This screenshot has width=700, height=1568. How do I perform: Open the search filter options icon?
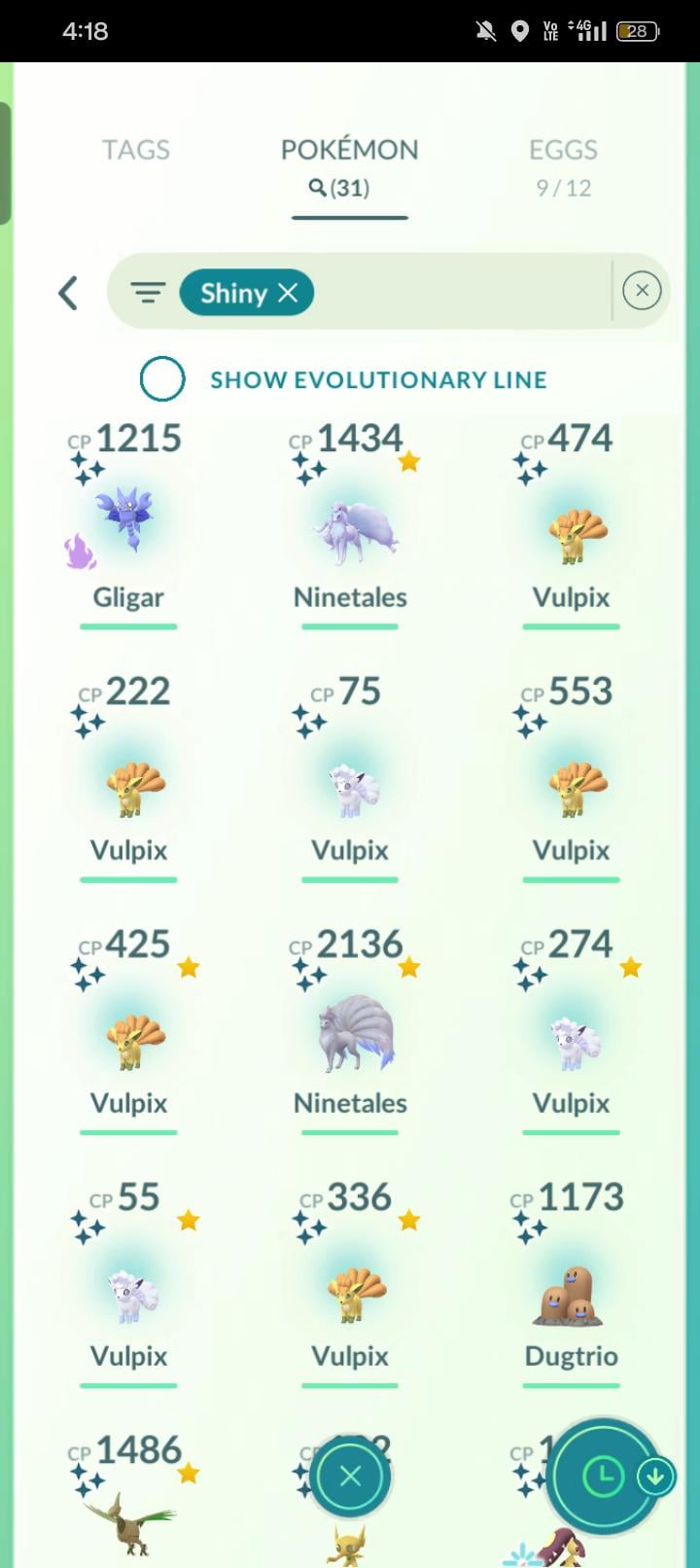[147, 293]
